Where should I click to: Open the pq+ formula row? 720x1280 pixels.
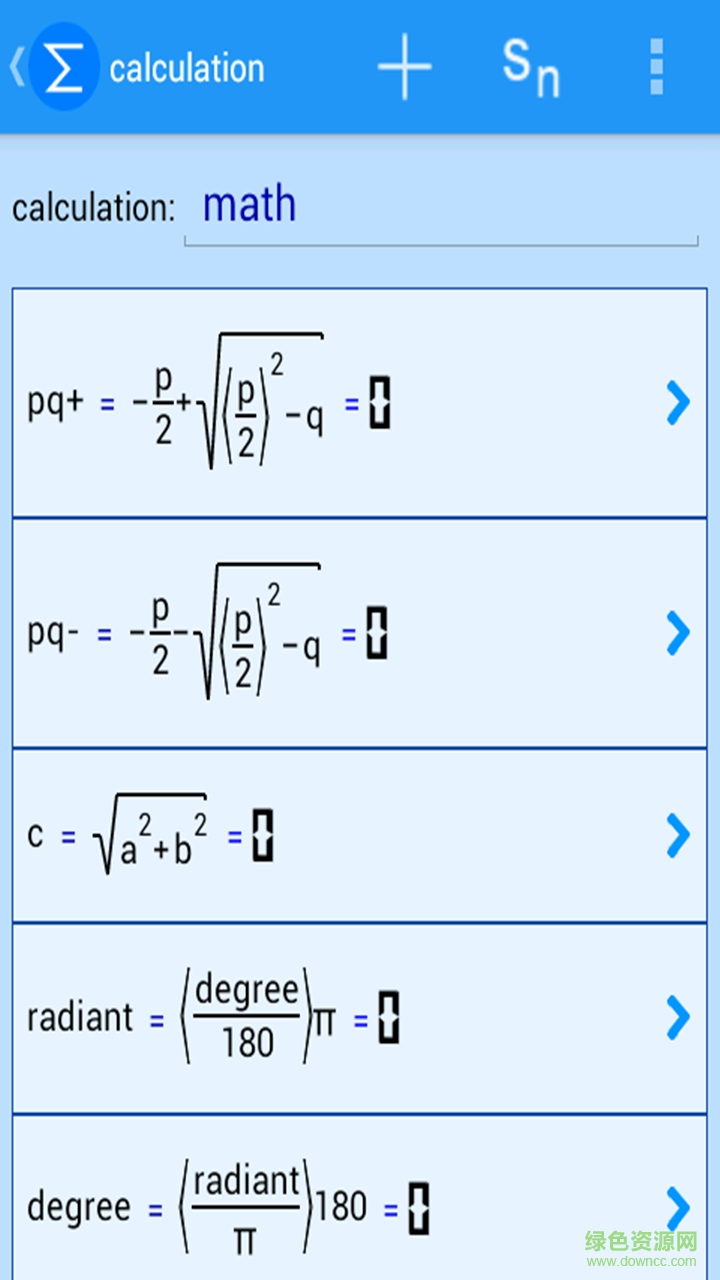tap(359, 403)
